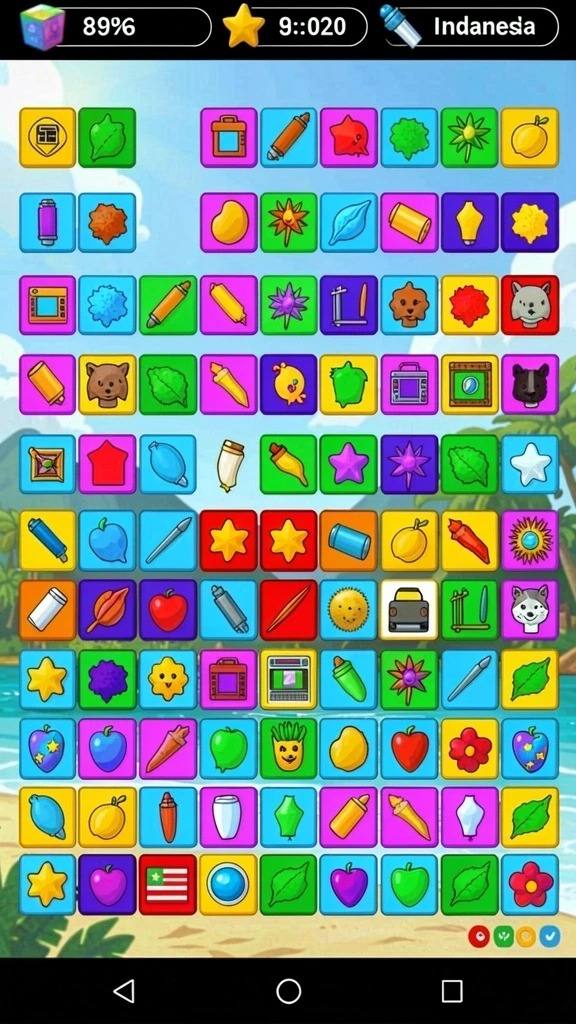
Task: Tap the green leaf icon at bottom right
Action: 503,936
